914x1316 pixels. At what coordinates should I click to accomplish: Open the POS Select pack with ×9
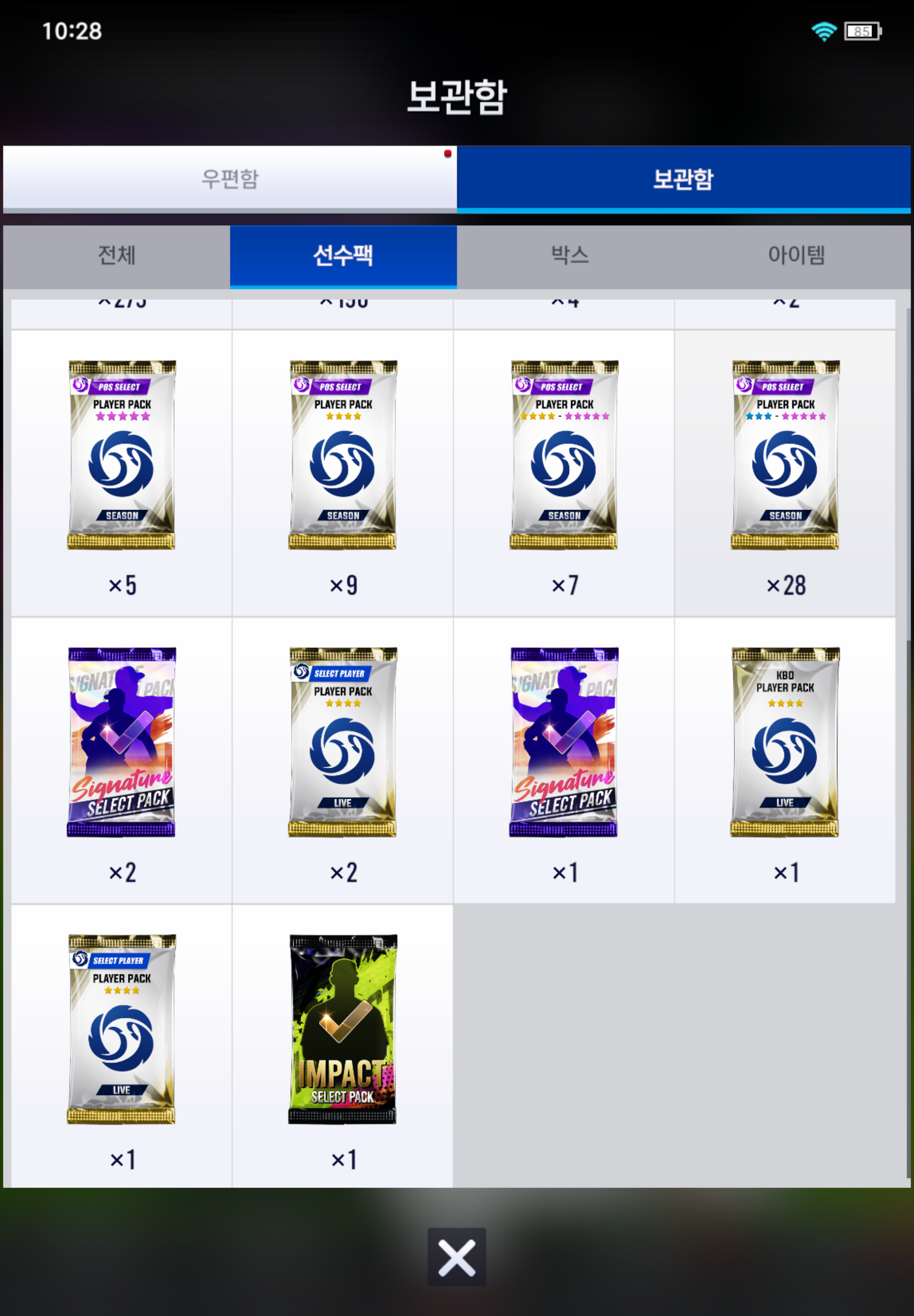343,473
